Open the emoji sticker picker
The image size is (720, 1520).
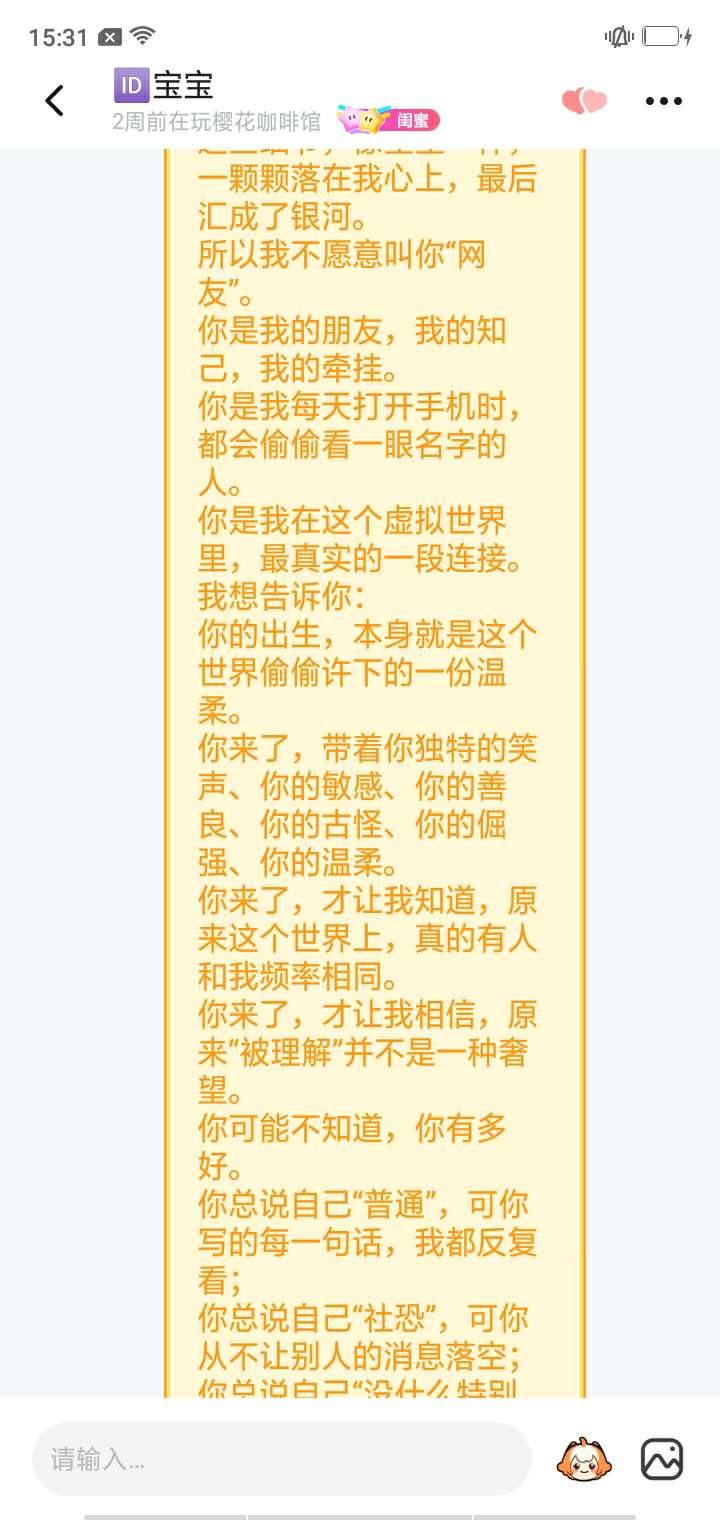pos(584,1459)
